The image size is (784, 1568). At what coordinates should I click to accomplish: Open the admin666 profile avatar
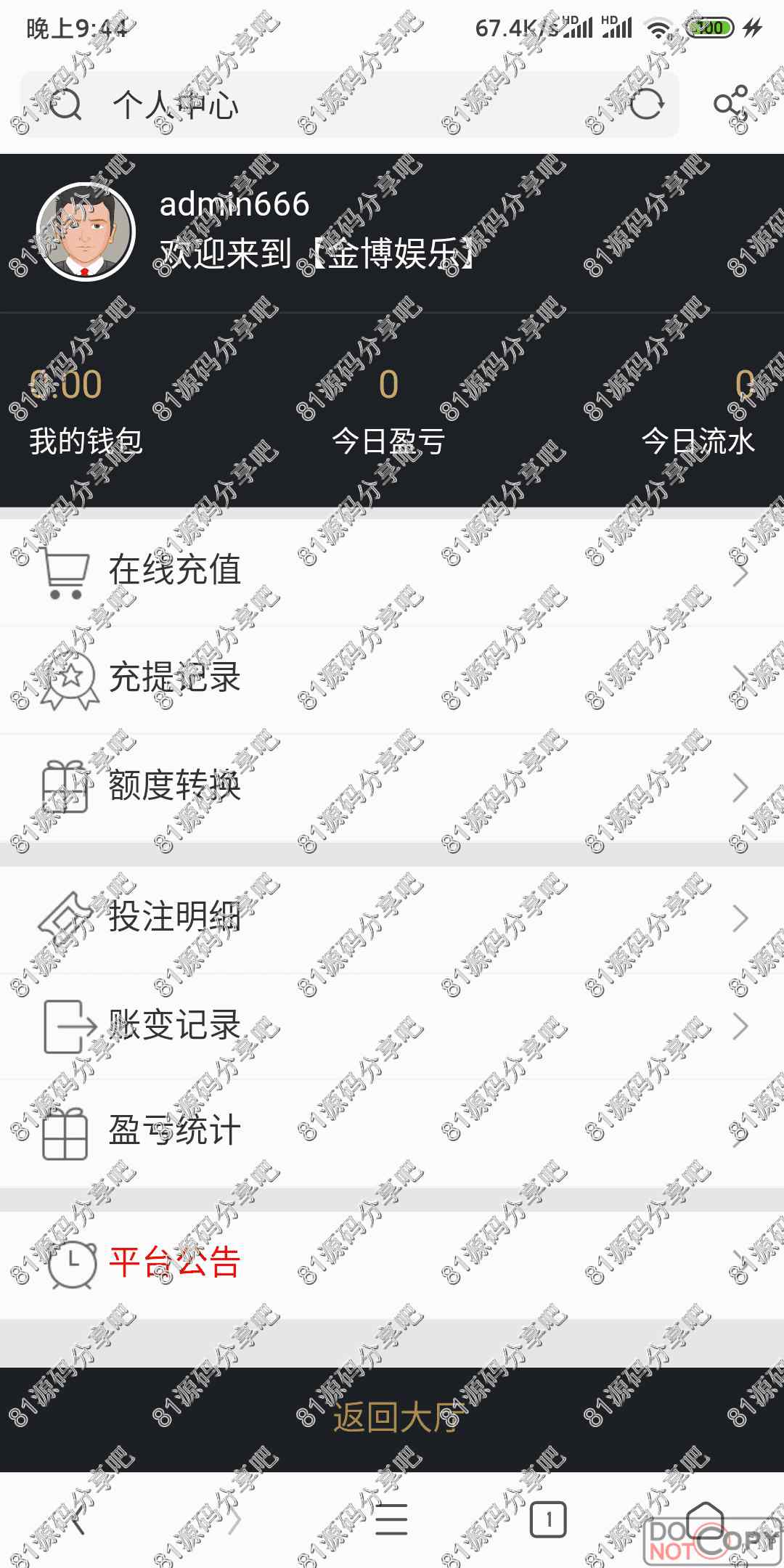coord(86,232)
